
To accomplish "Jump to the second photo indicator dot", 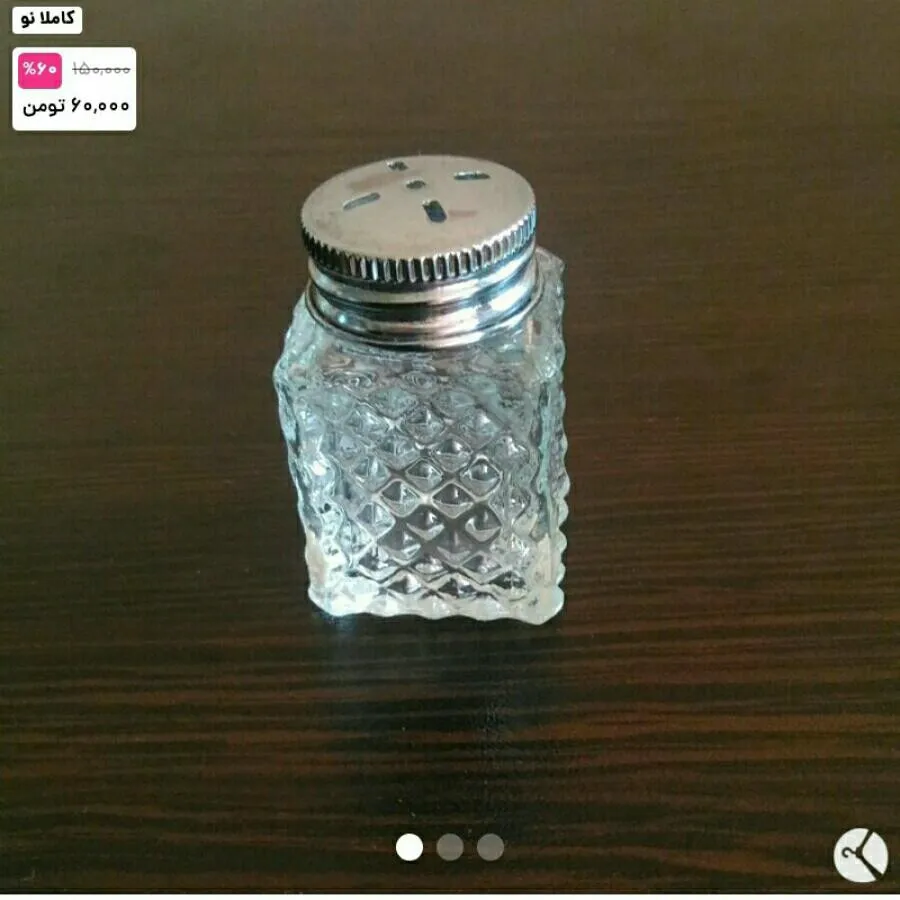I will (450, 847).
